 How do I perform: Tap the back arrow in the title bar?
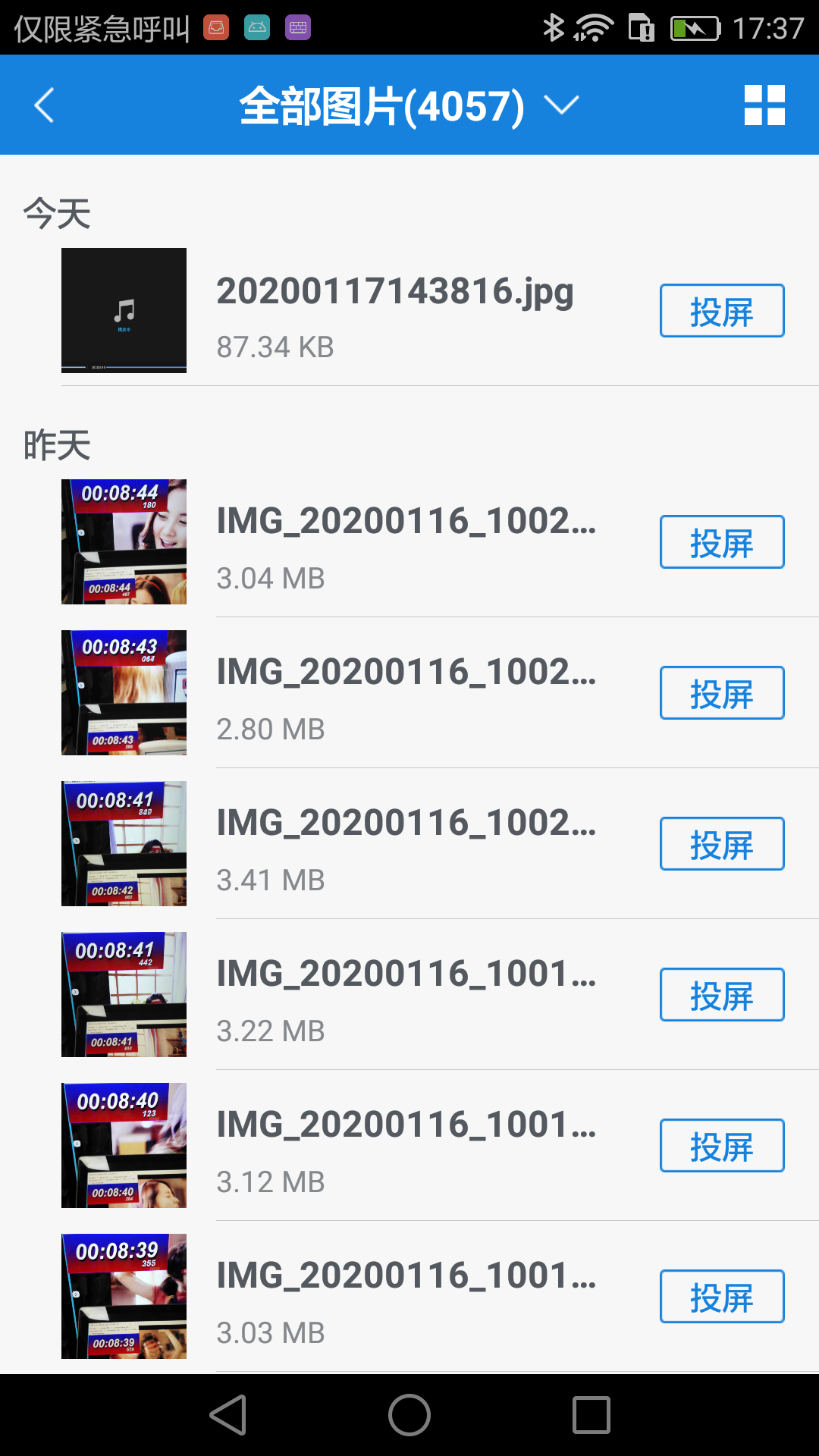pyautogui.click(x=43, y=105)
